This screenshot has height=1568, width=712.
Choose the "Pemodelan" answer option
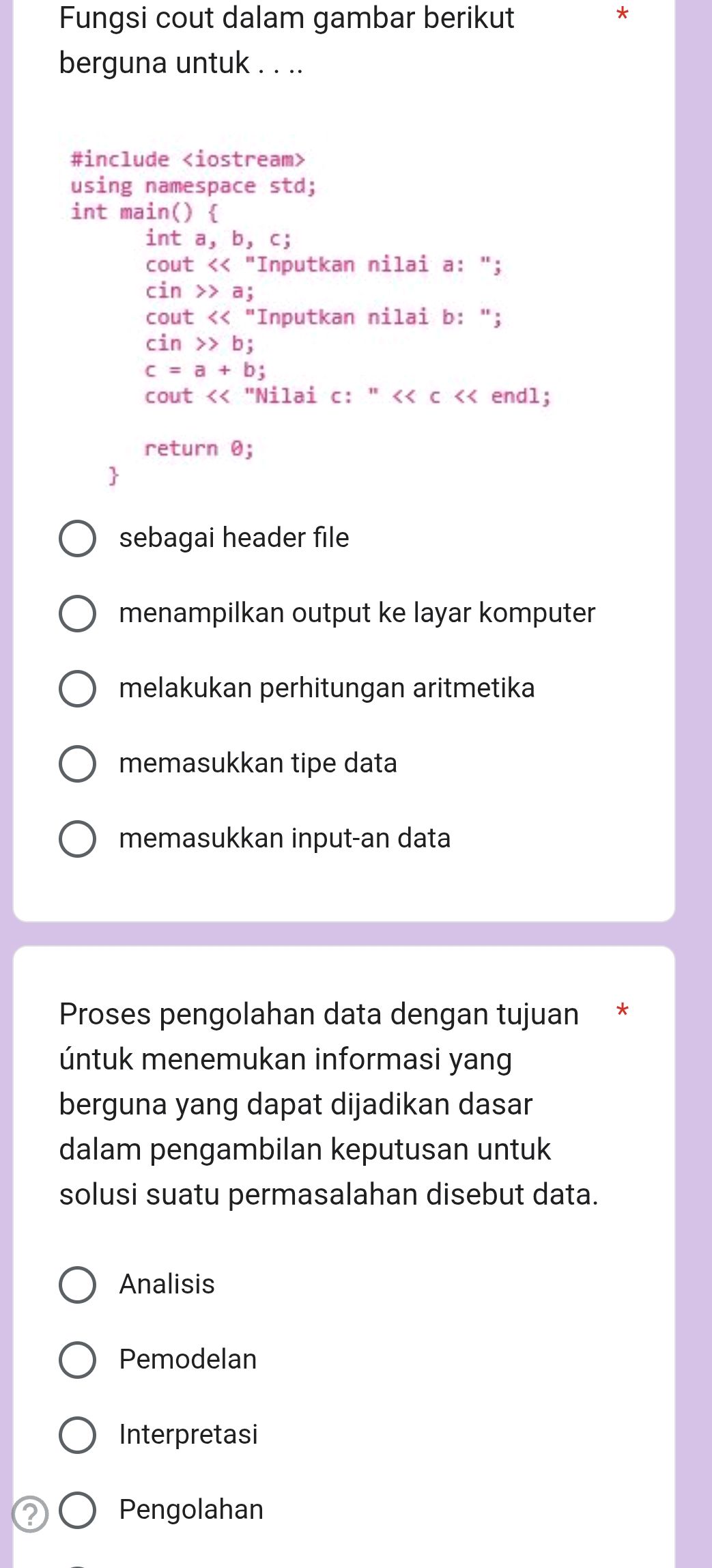coord(187,1358)
